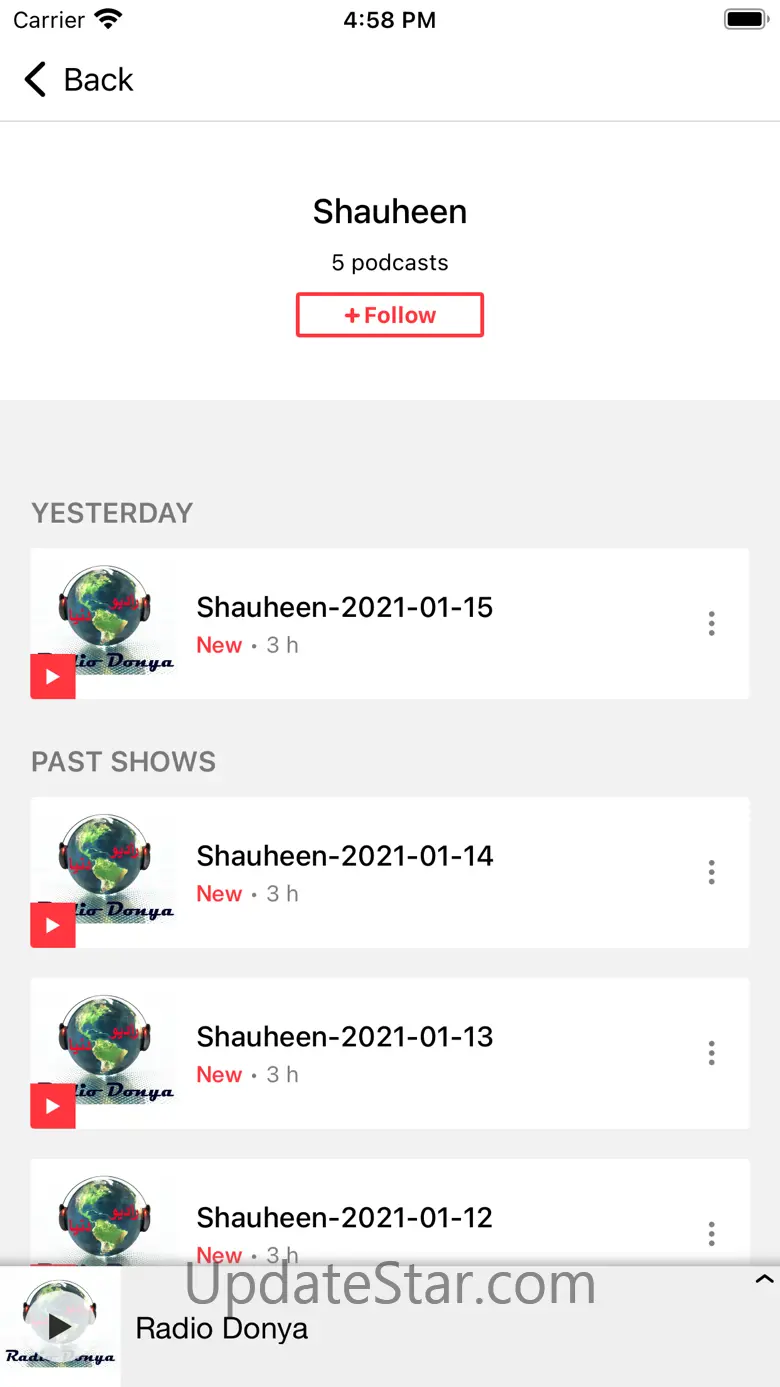Play Radio Donya in the mini player

[x=60, y=1327]
